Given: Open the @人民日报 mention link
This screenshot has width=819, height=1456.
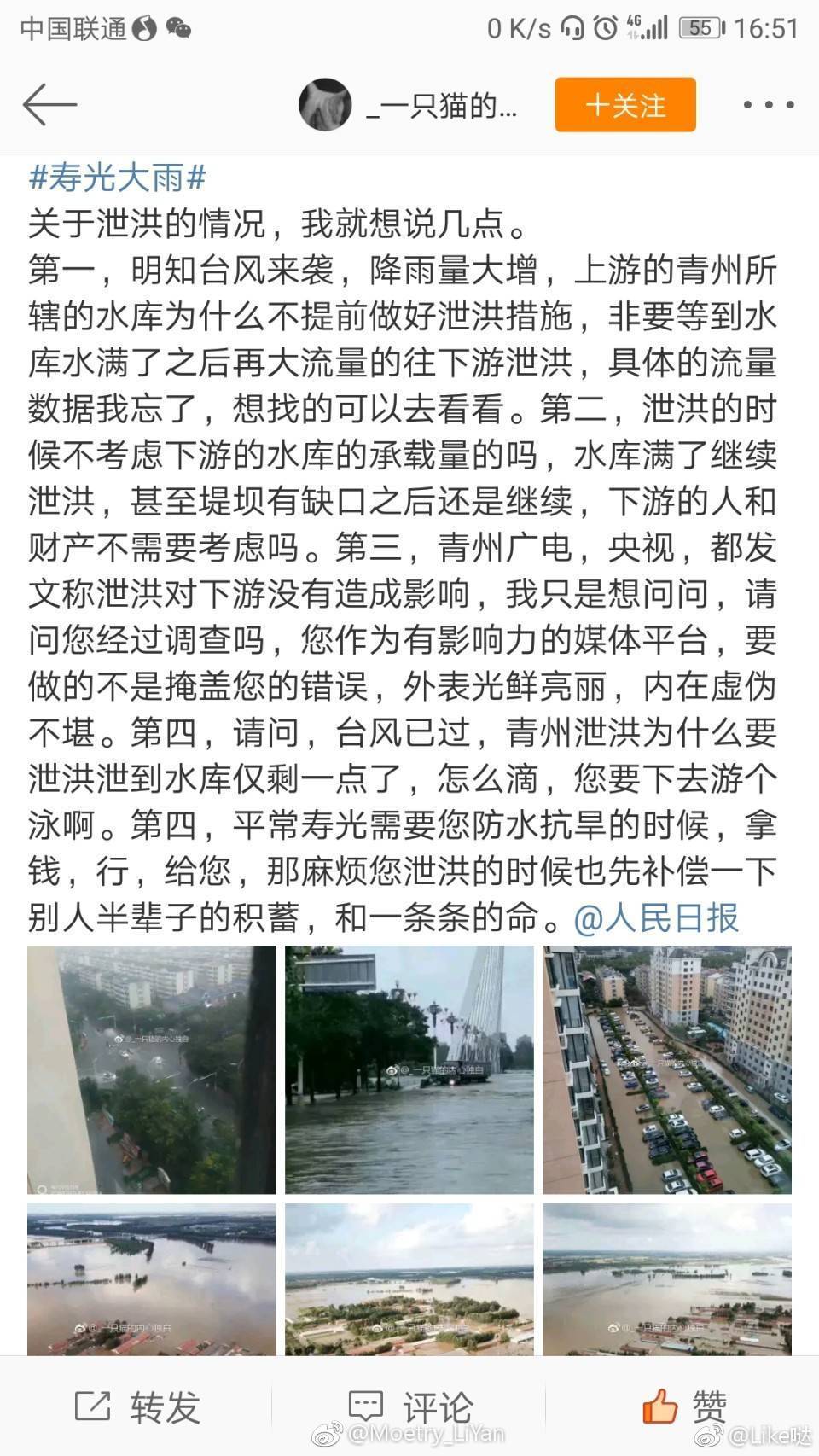Looking at the screenshot, I should 656,918.
